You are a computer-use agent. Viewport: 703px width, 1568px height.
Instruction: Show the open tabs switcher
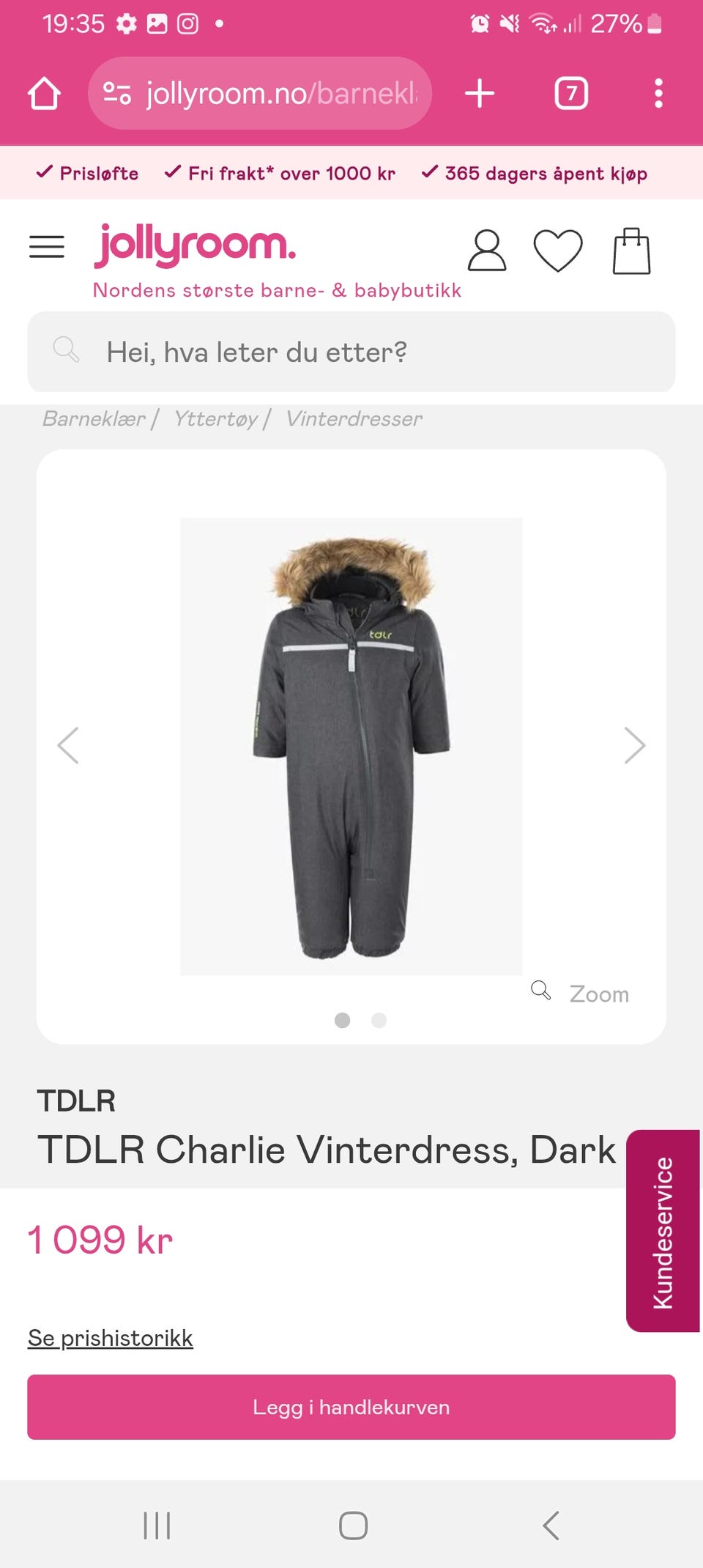571,94
